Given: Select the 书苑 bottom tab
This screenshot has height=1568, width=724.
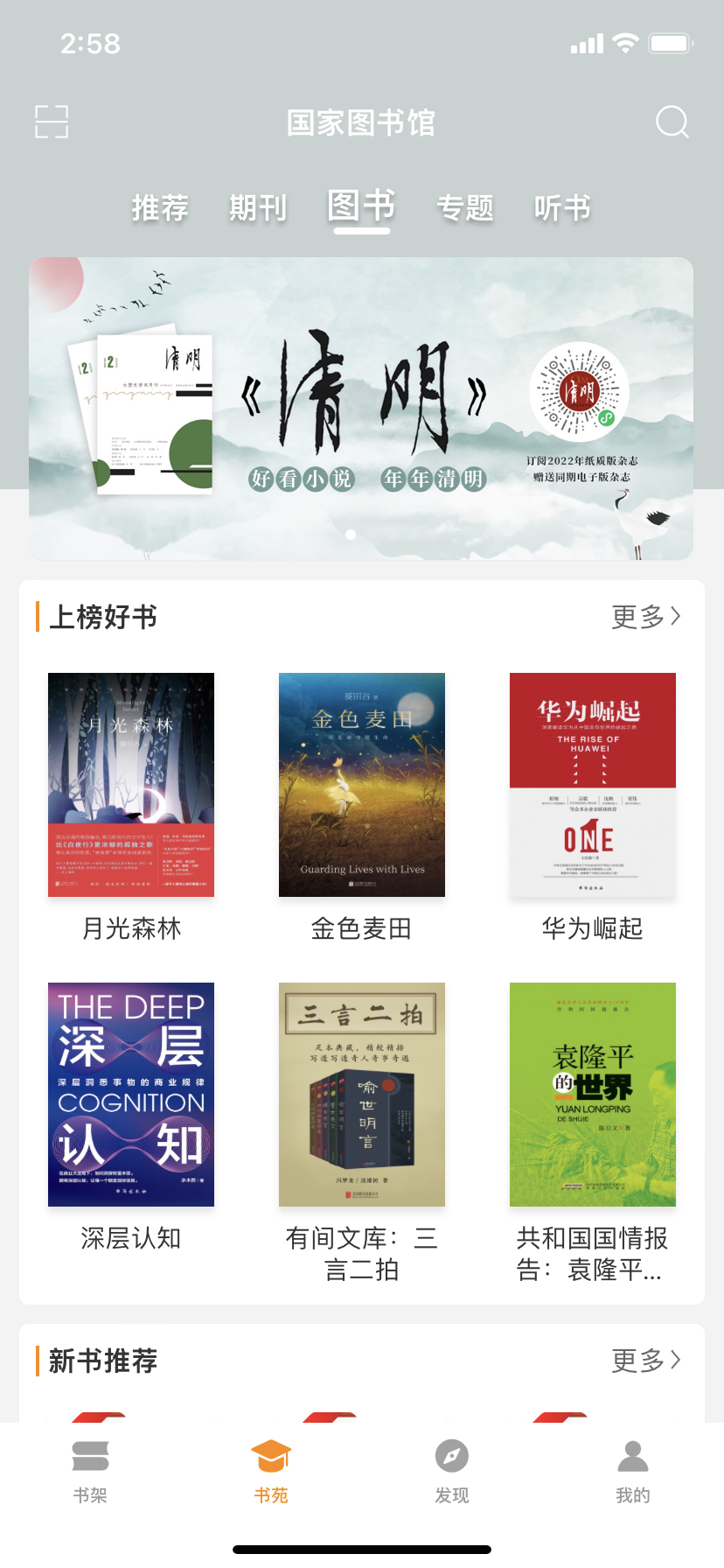Looking at the screenshot, I should (271, 1472).
